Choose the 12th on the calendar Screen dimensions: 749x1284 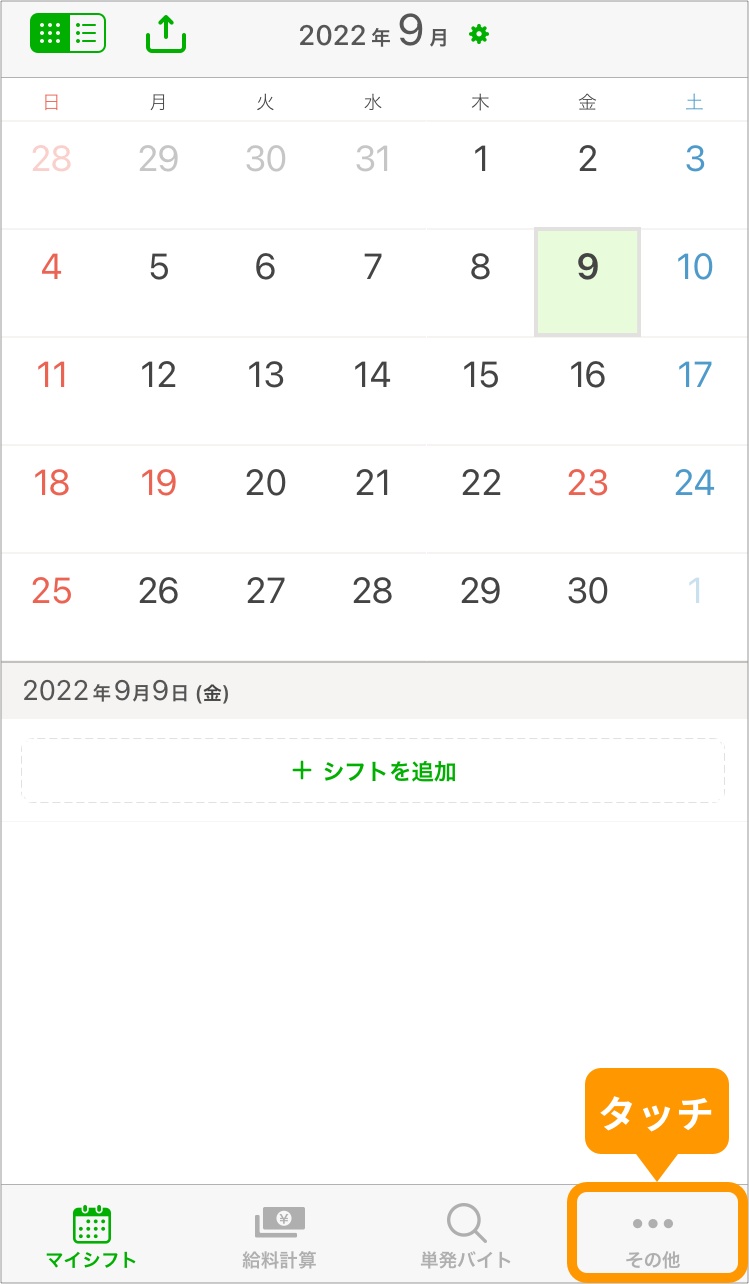click(x=159, y=375)
